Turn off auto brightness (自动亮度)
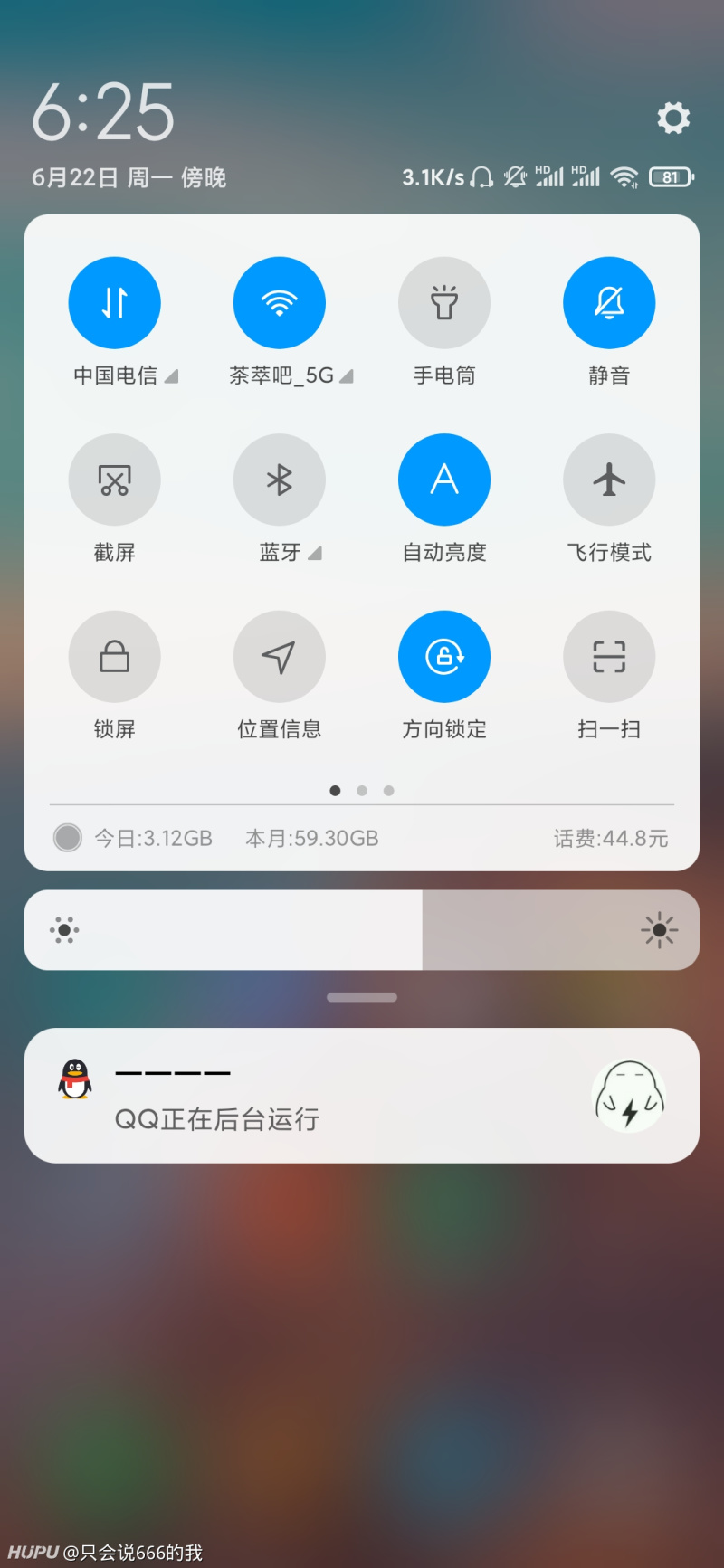The width and height of the screenshot is (724, 1568). pyautogui.click(x=443, y=480)
